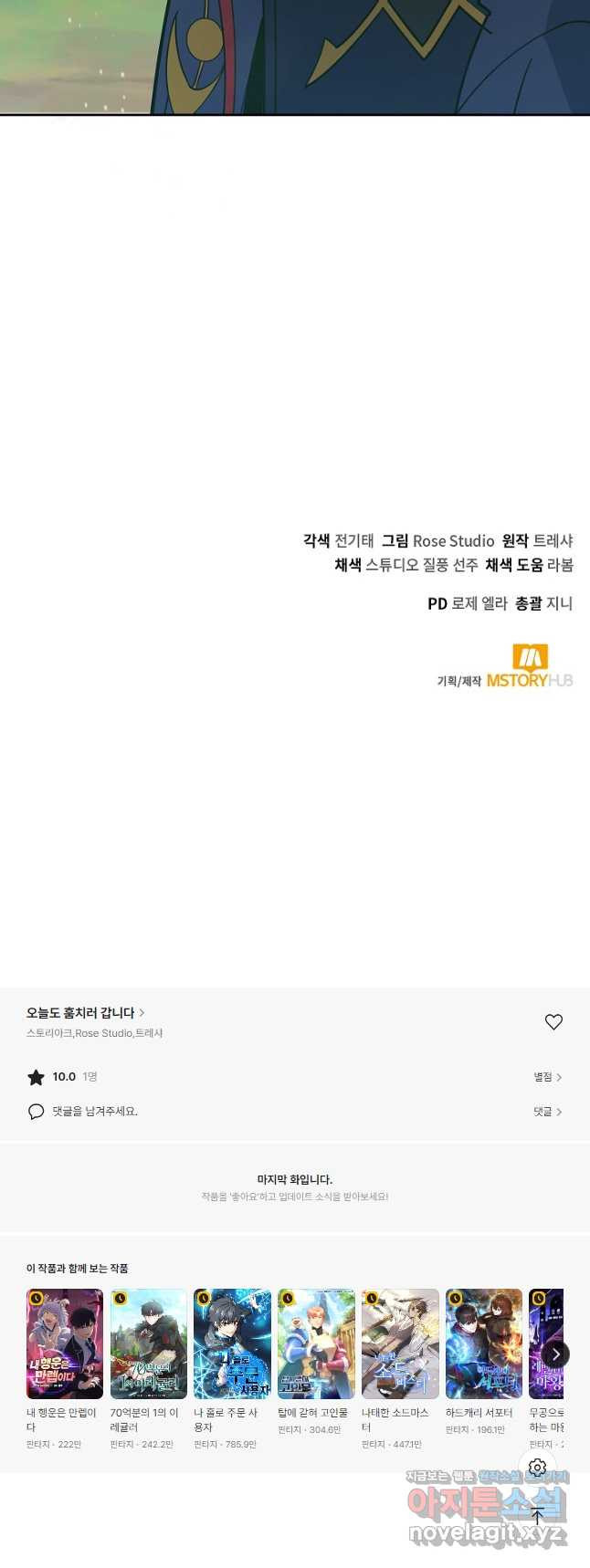The width and height of the screenshot is (590, 1568).
Task: Like this series with the heart icon
Action: pyautogui.click(x=553, y=1022)
